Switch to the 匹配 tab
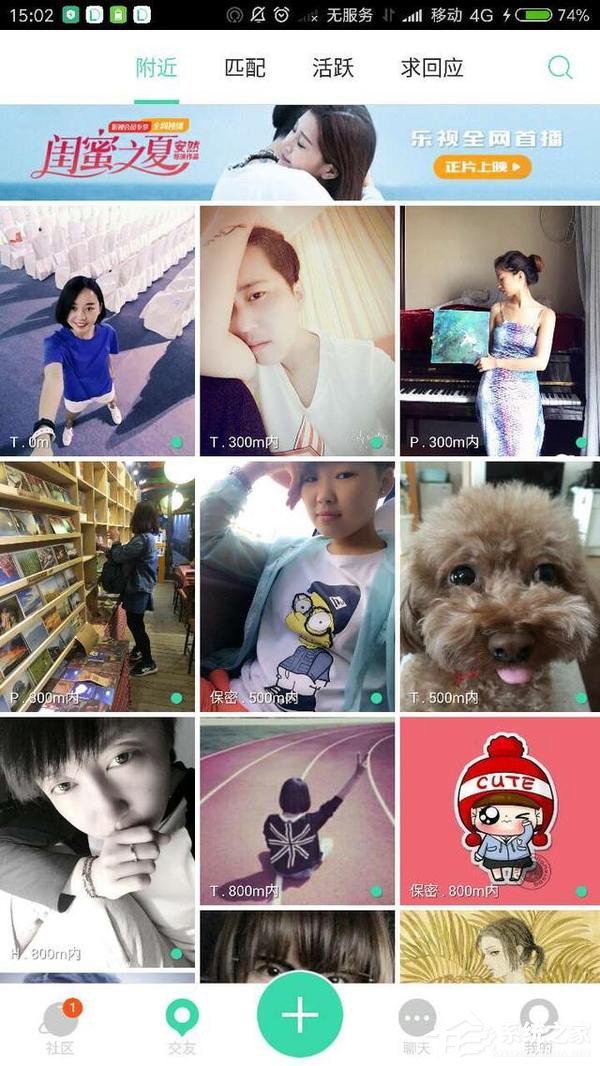This screenshot has height=1066, width=600. (x=245, y=68)
